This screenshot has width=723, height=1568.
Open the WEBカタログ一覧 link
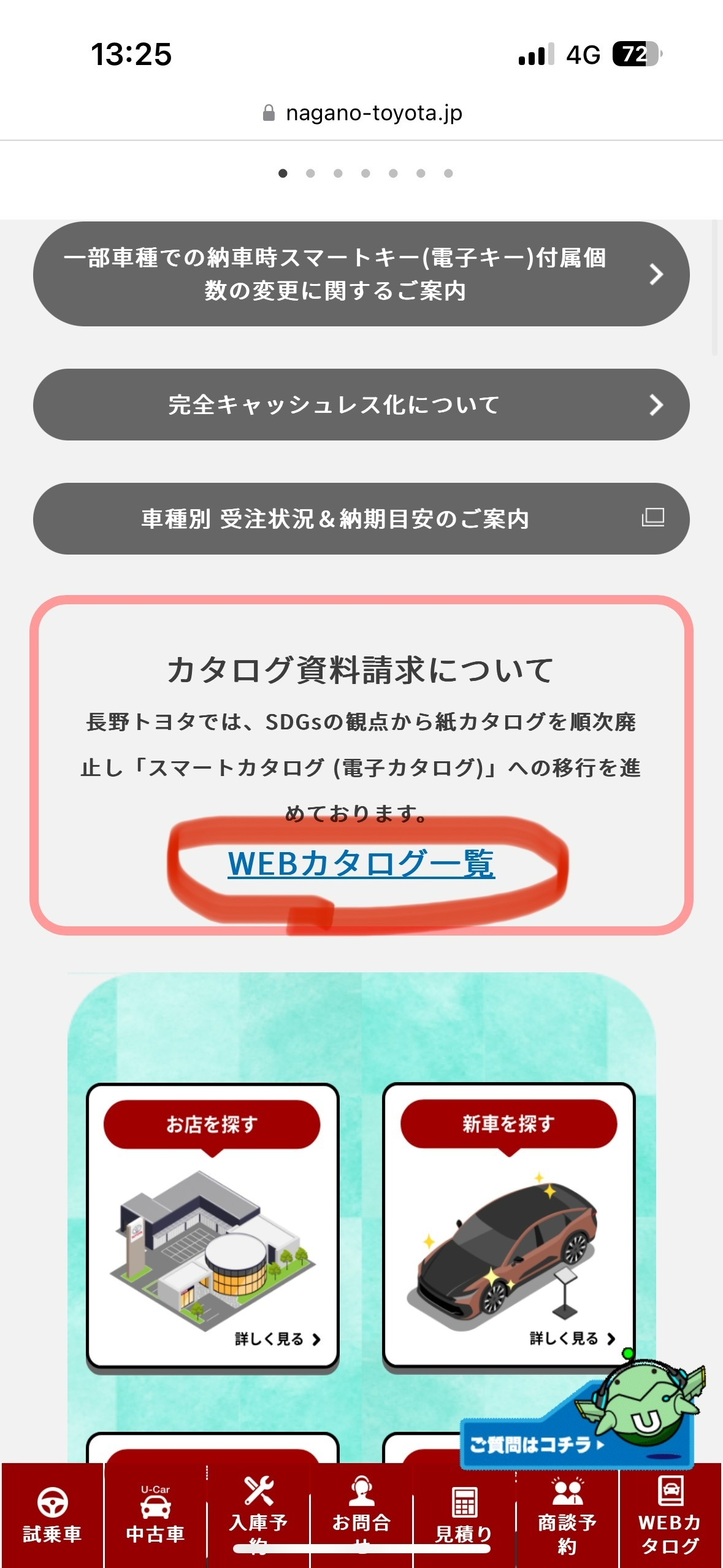tap(361, 863)
